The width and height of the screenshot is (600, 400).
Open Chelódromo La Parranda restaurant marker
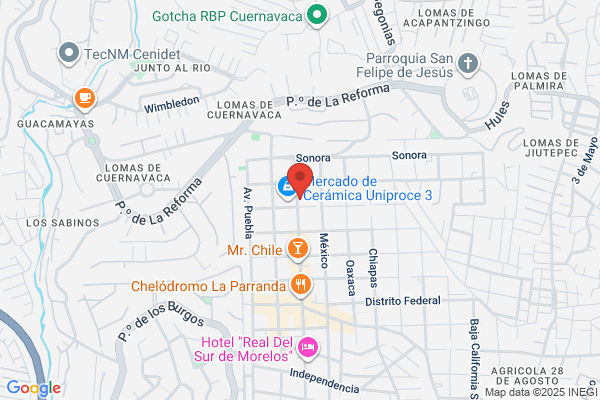click(x=300, y=285)
